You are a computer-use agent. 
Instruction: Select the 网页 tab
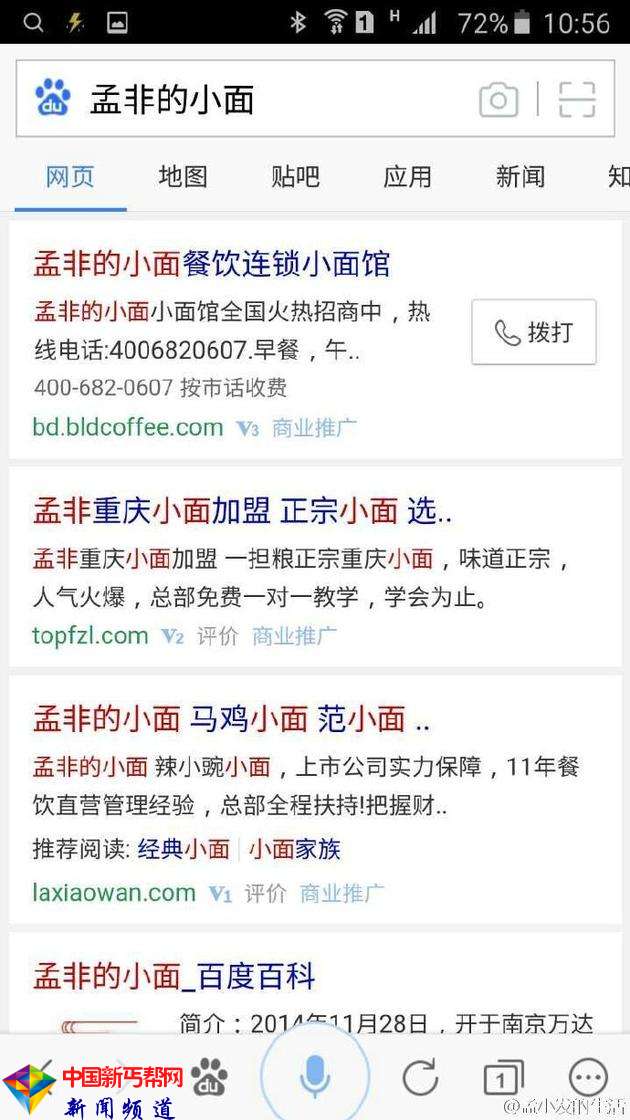(x=70, y=177)
